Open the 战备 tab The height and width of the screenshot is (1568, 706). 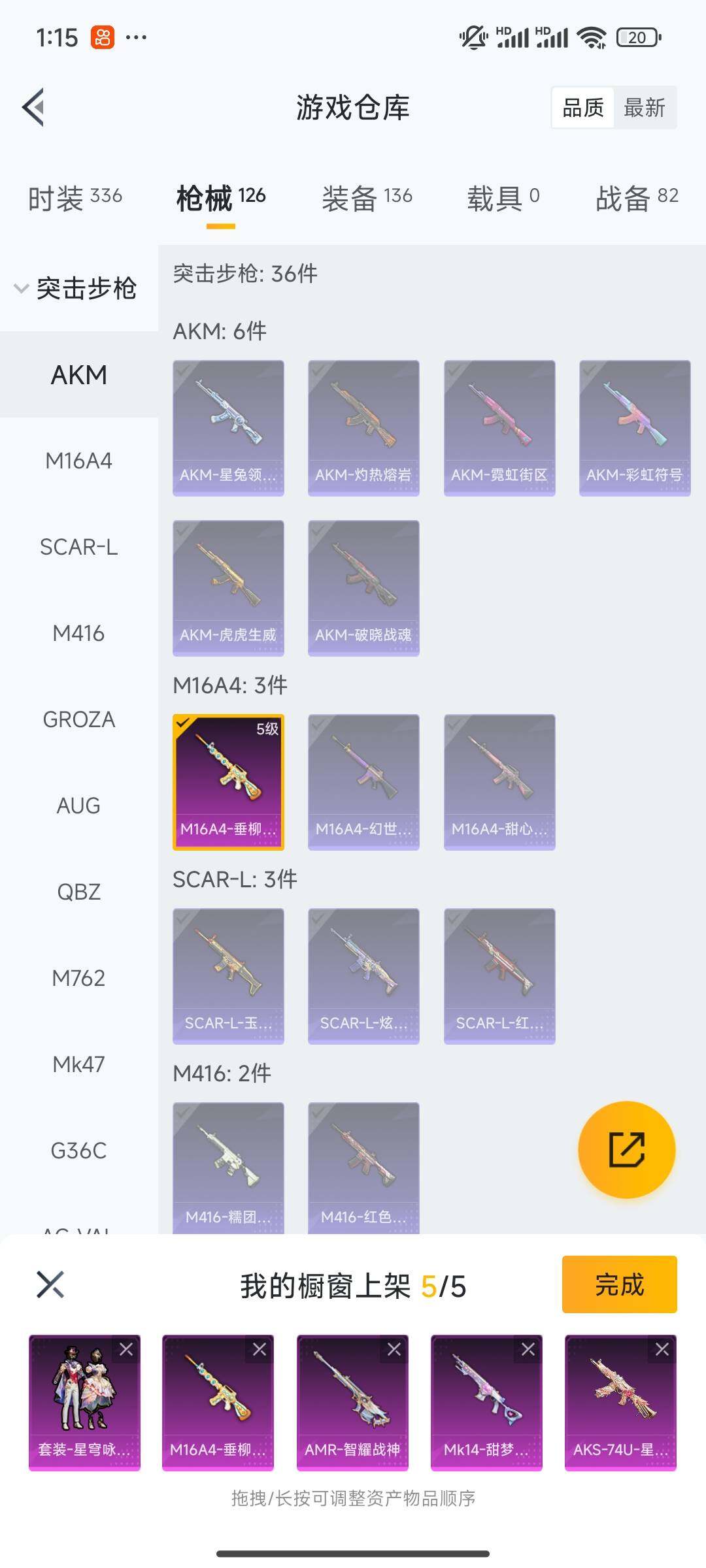click(636, 197)
